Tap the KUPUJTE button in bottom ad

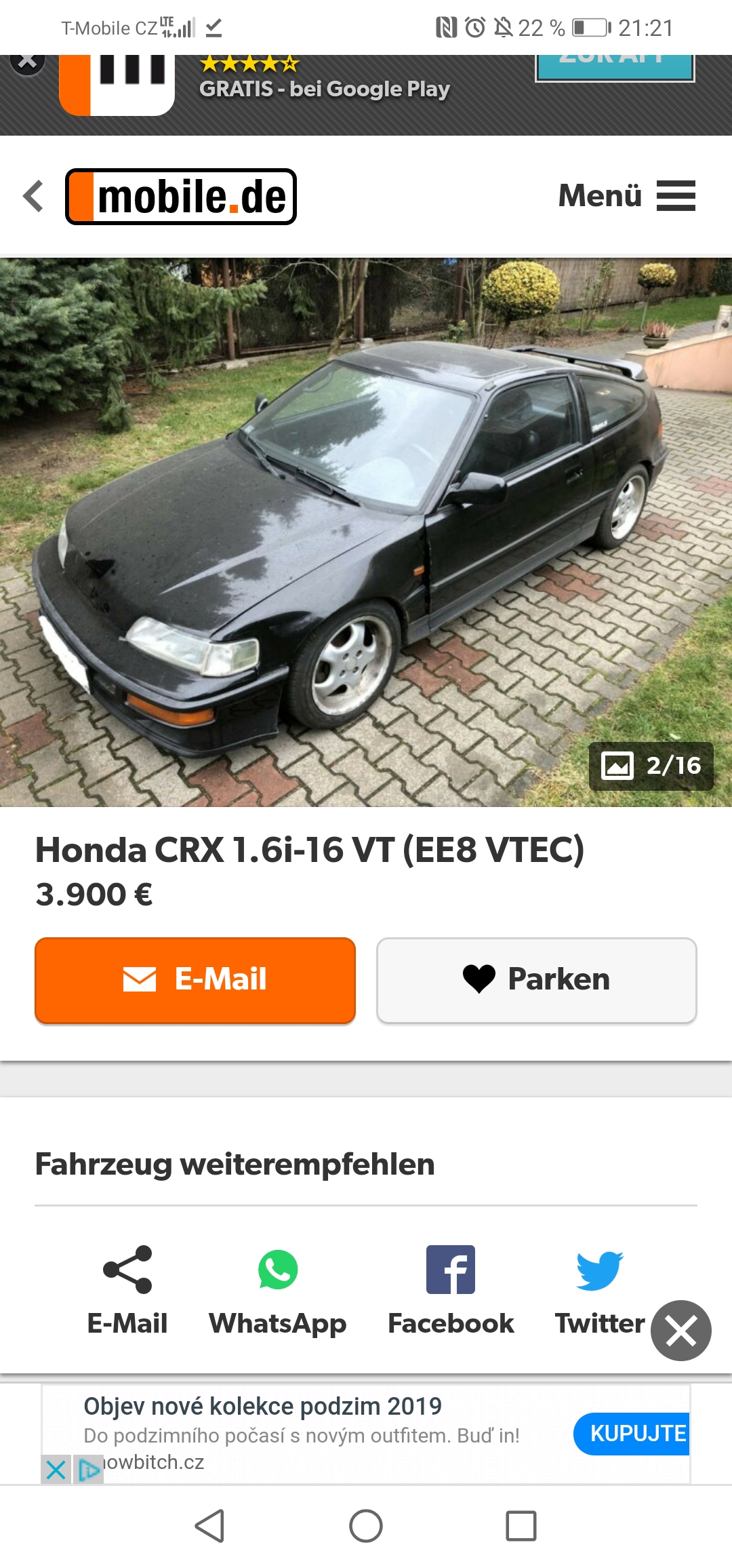[632, 1433]
